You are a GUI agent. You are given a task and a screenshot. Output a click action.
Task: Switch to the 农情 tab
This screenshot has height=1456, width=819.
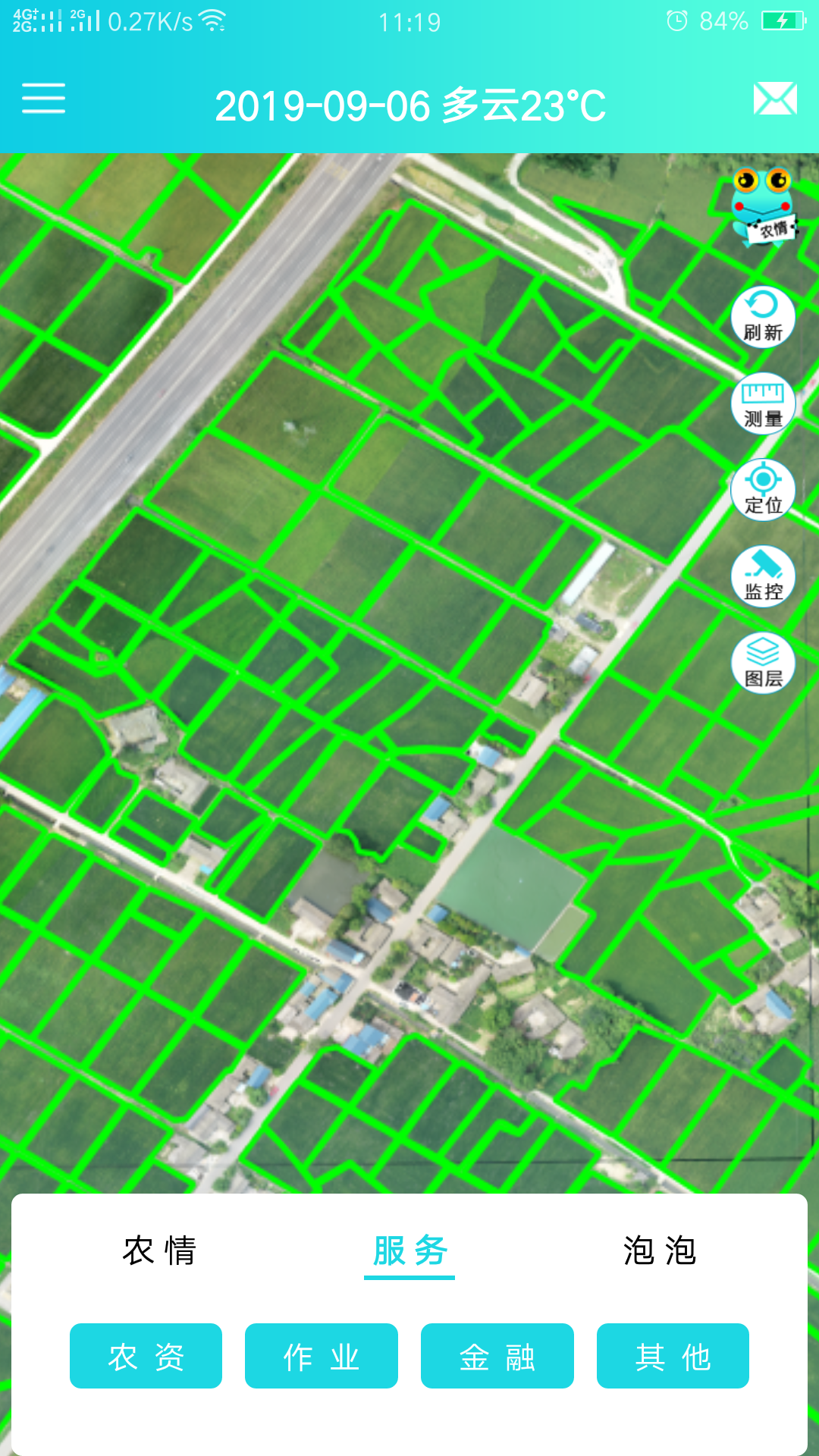160,1250
